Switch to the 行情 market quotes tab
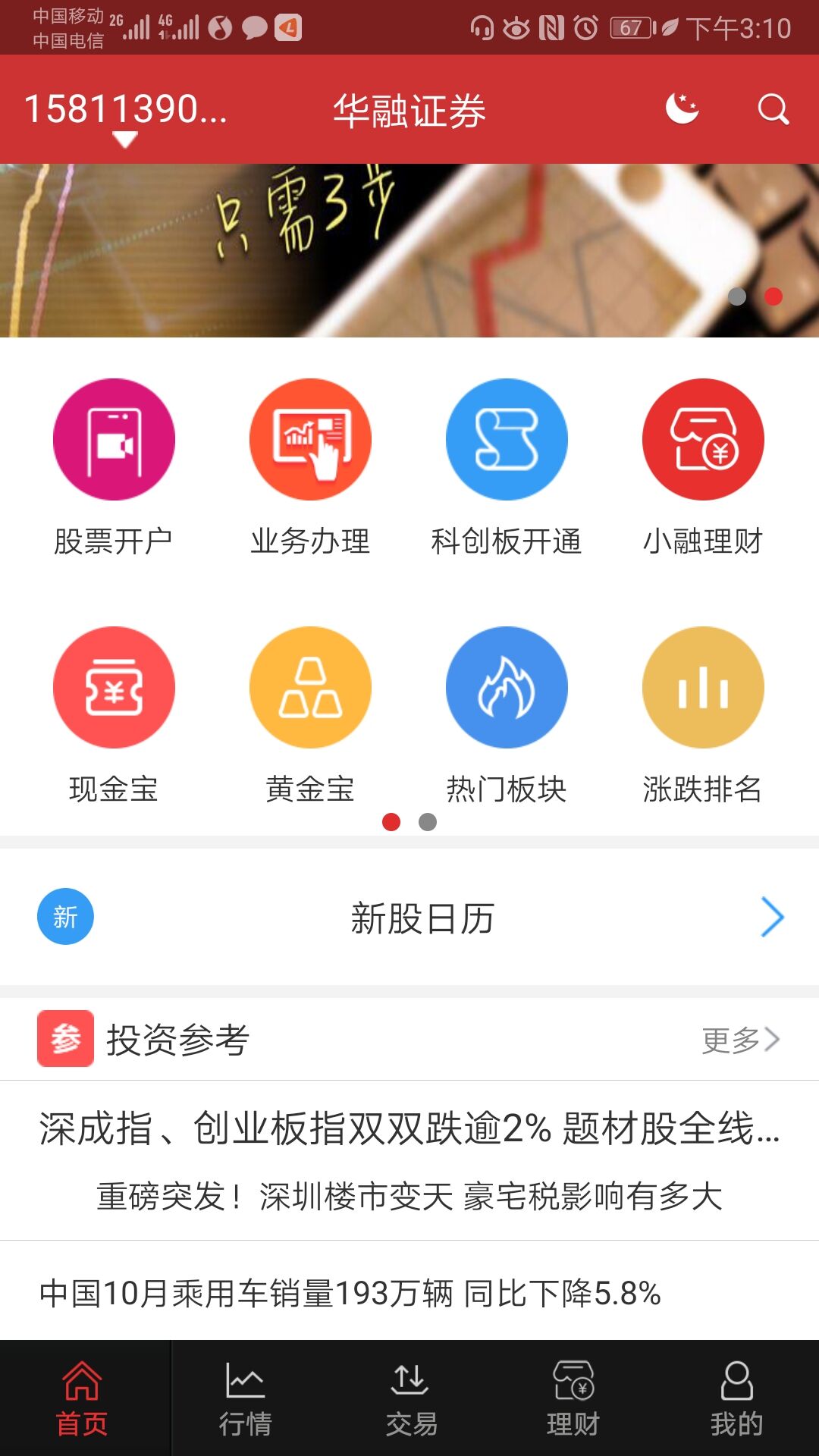 pos(246,1403)
